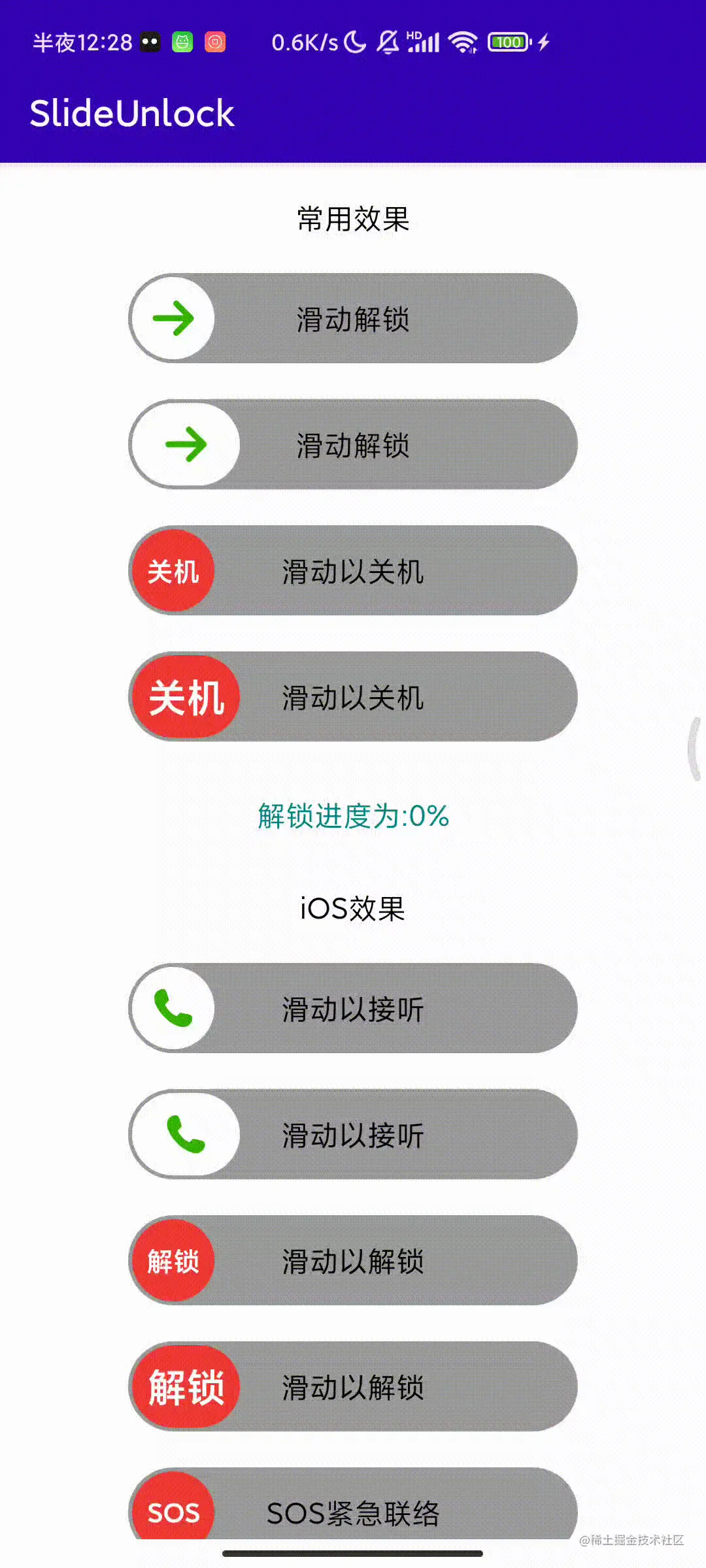Tap the red SOS thumb on SOS紧急联络

pyautogui.click(x=173, y=1511)
